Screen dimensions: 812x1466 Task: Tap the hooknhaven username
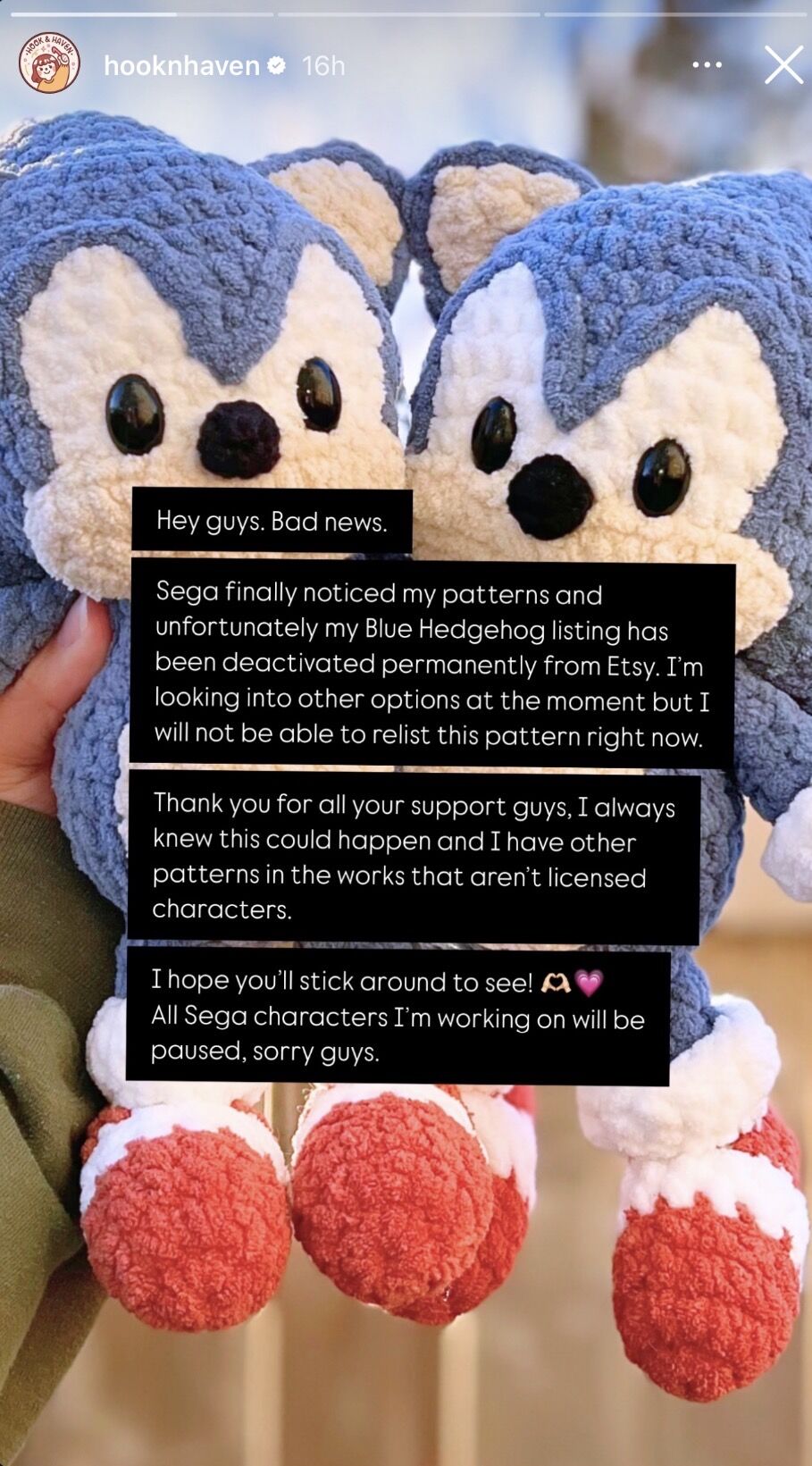coord(181,65)
